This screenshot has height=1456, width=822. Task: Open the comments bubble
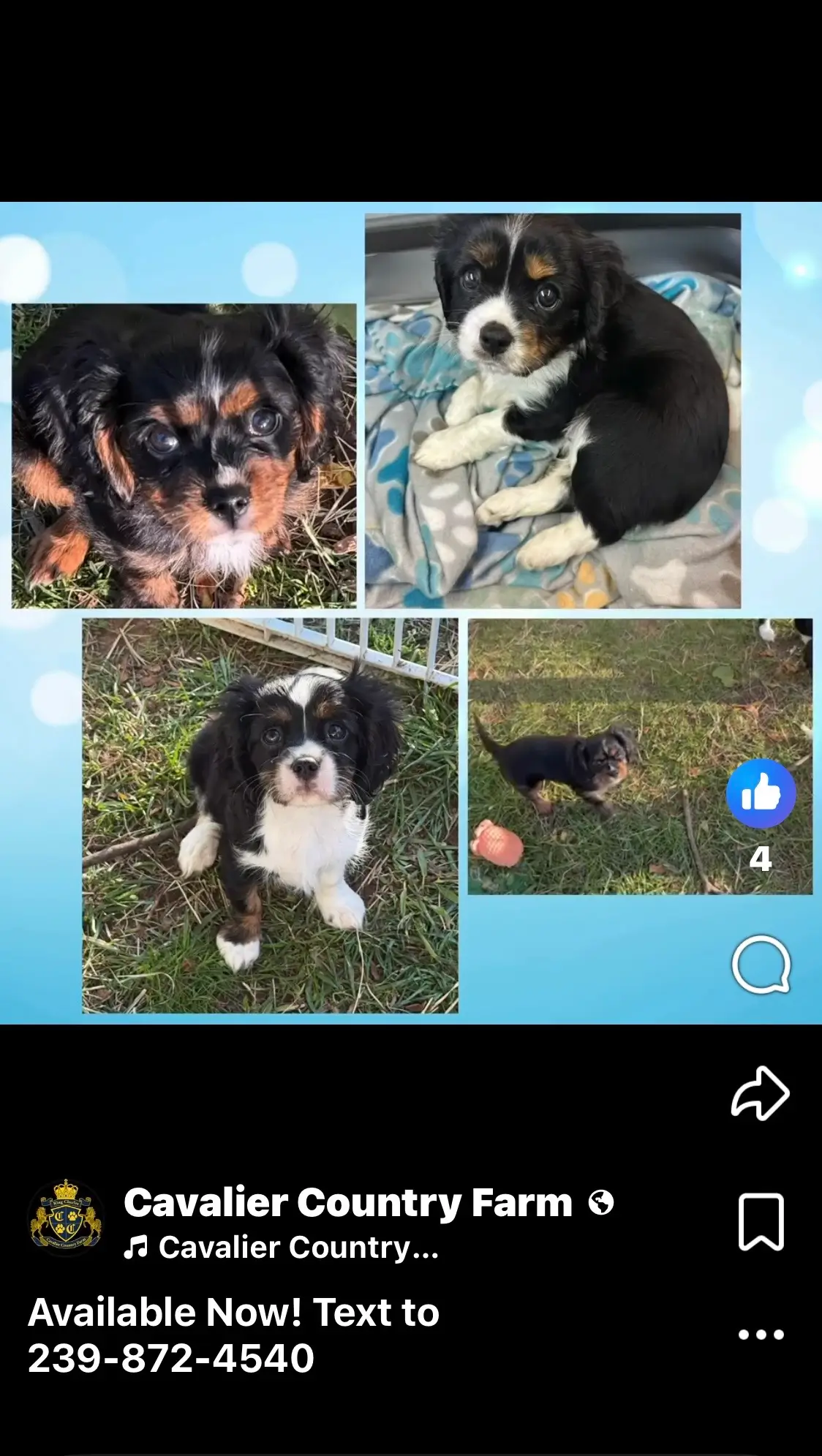coord(761,965)
